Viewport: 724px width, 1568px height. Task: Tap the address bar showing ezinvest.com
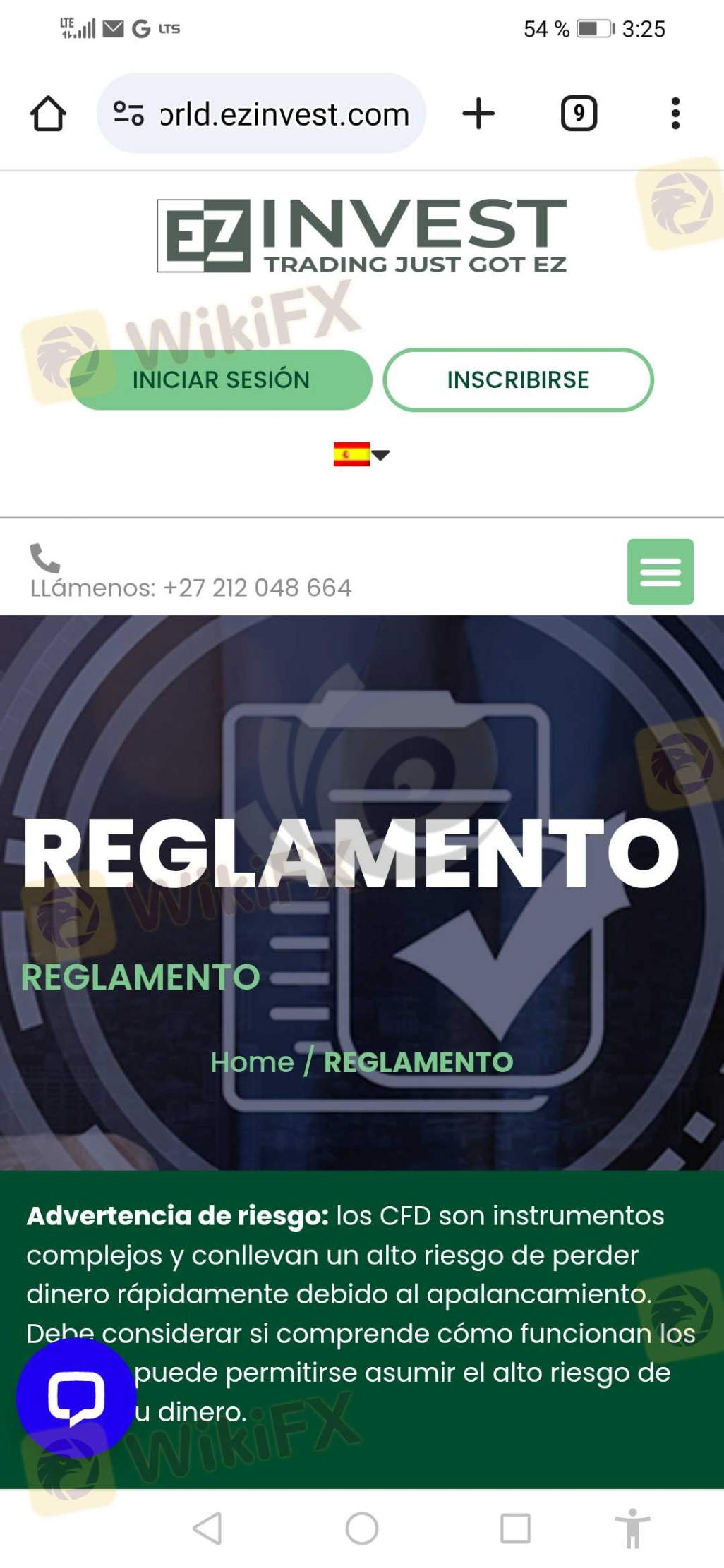[x=282, y=114]
